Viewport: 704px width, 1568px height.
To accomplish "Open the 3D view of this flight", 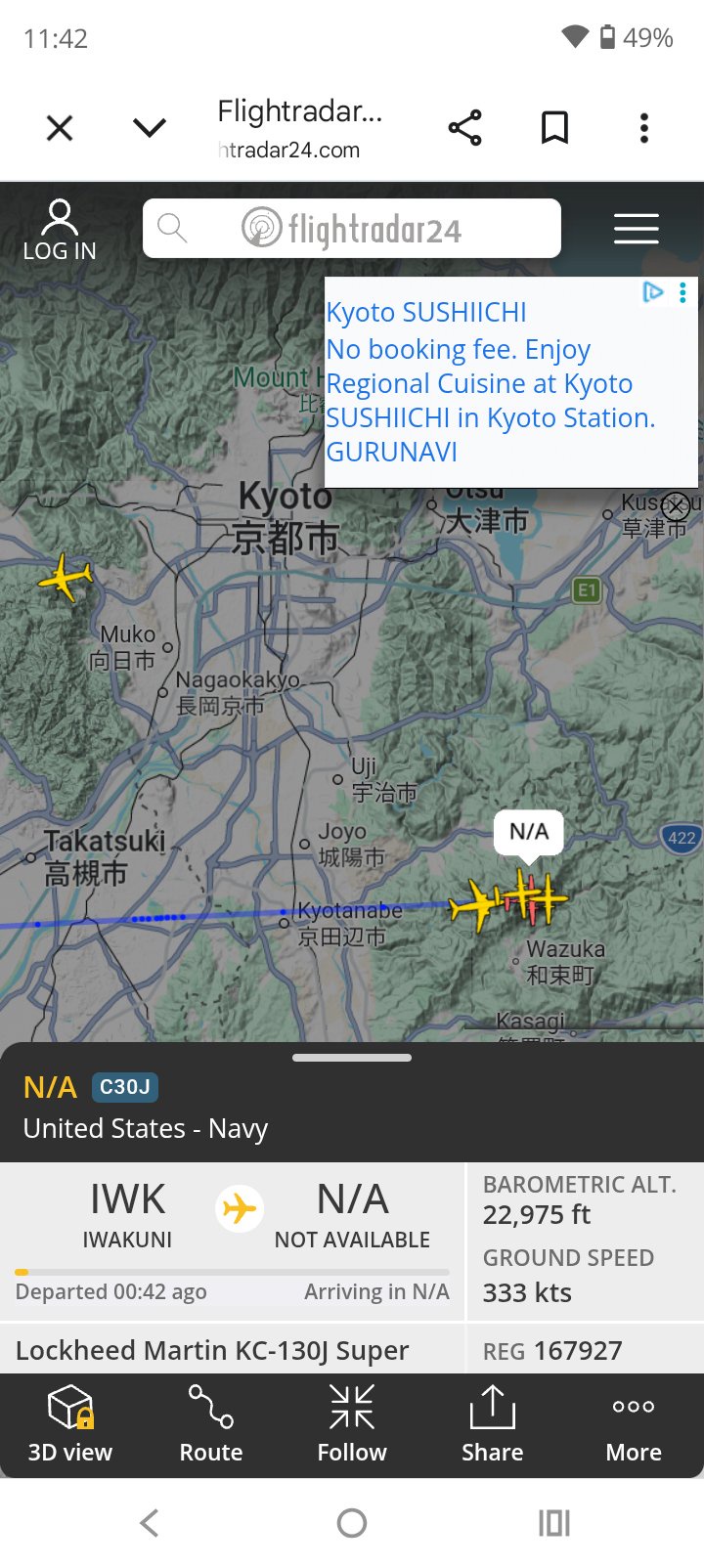I will point(70,1423).
